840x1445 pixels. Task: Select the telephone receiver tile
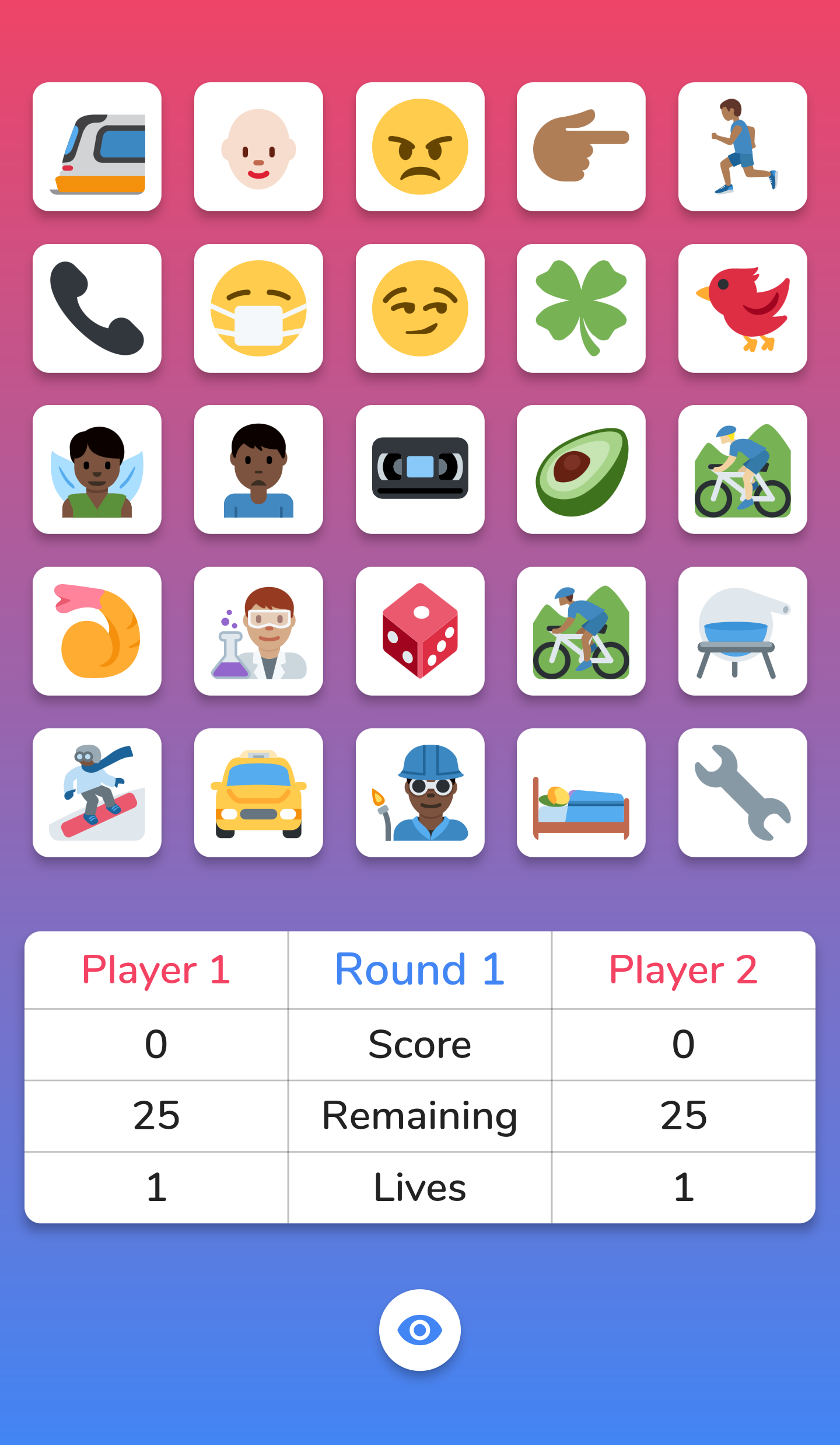coord(97,308)
